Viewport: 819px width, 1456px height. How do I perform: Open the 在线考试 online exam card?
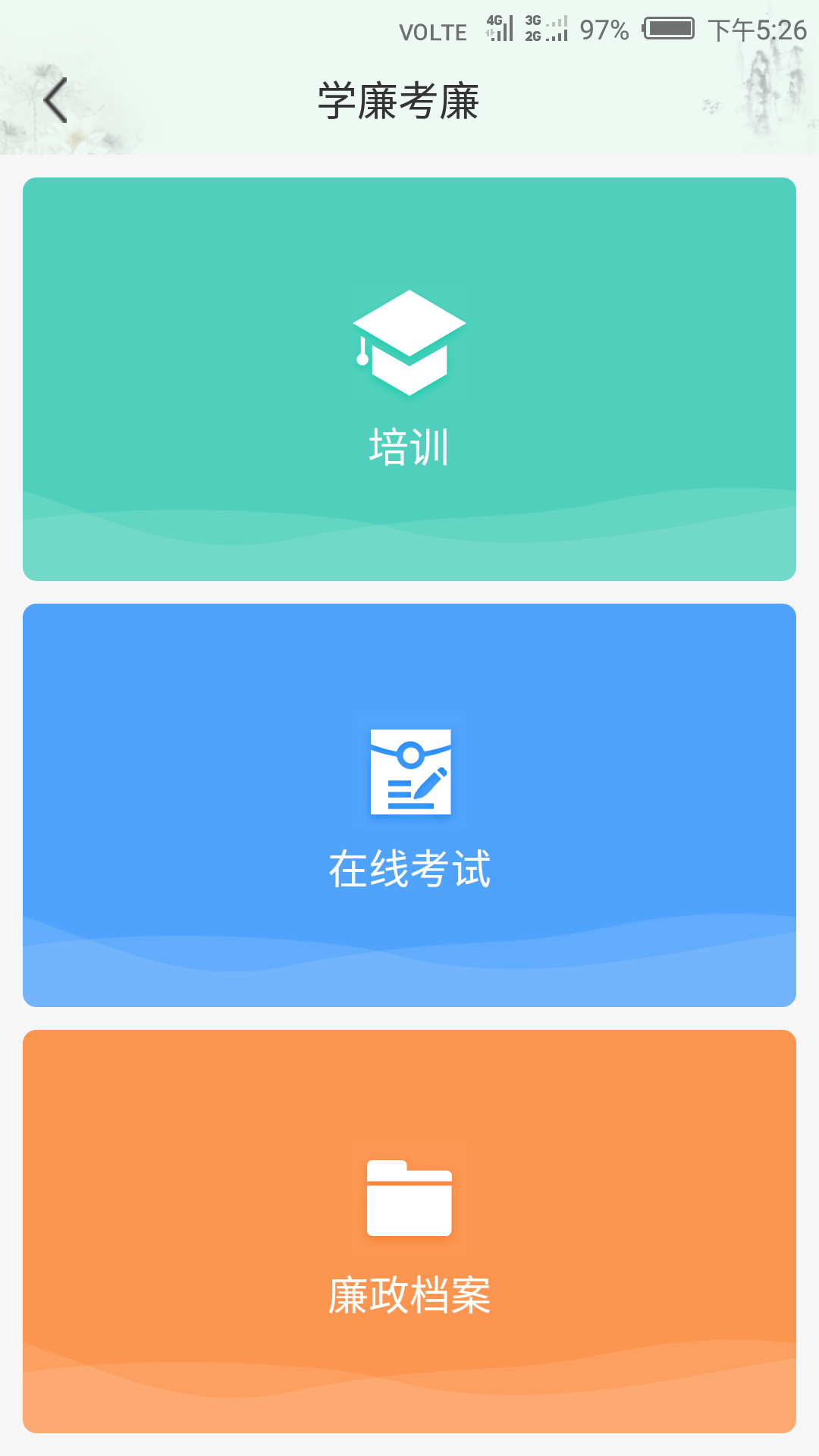click(x=409, y=805)
